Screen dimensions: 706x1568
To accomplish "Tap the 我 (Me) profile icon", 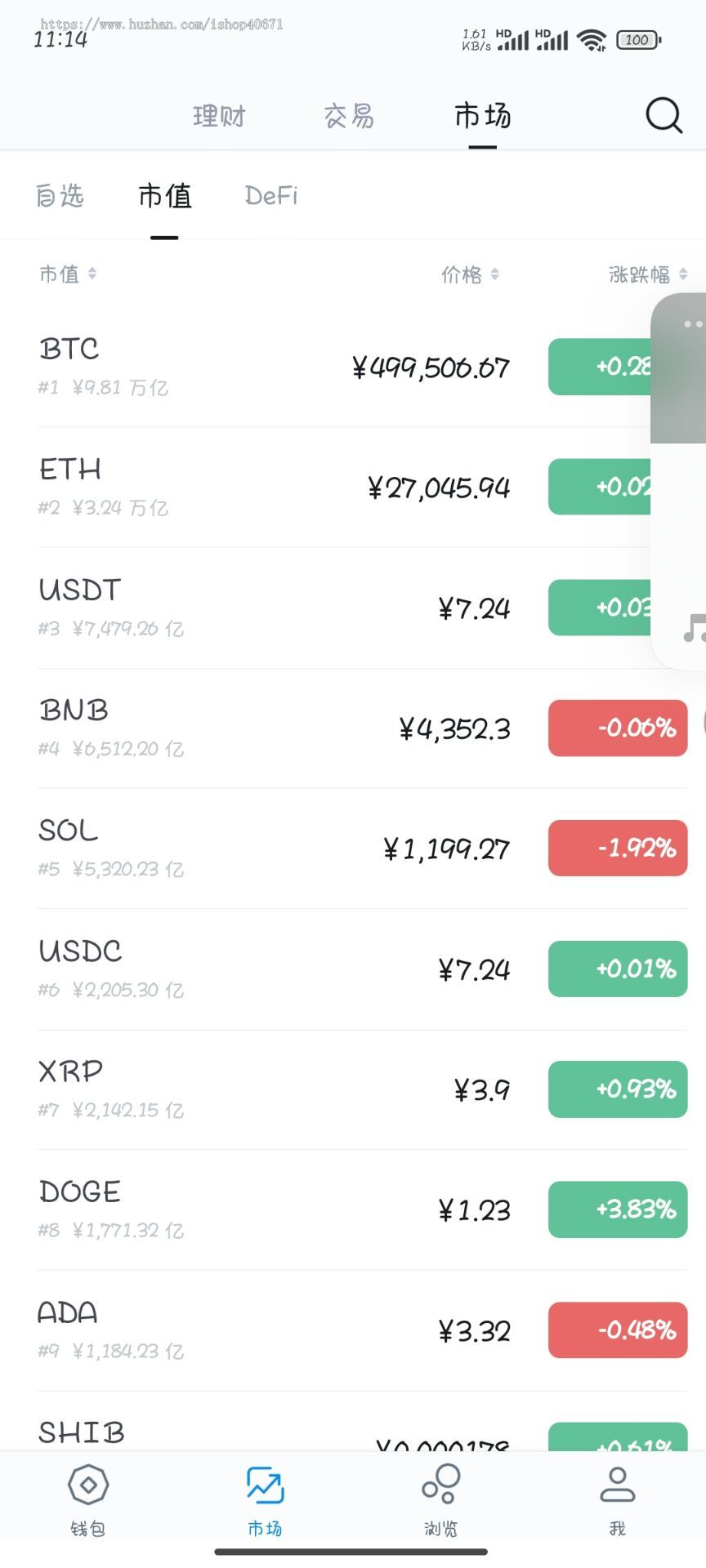I will pyautogui.click(x=617, y=1491).
